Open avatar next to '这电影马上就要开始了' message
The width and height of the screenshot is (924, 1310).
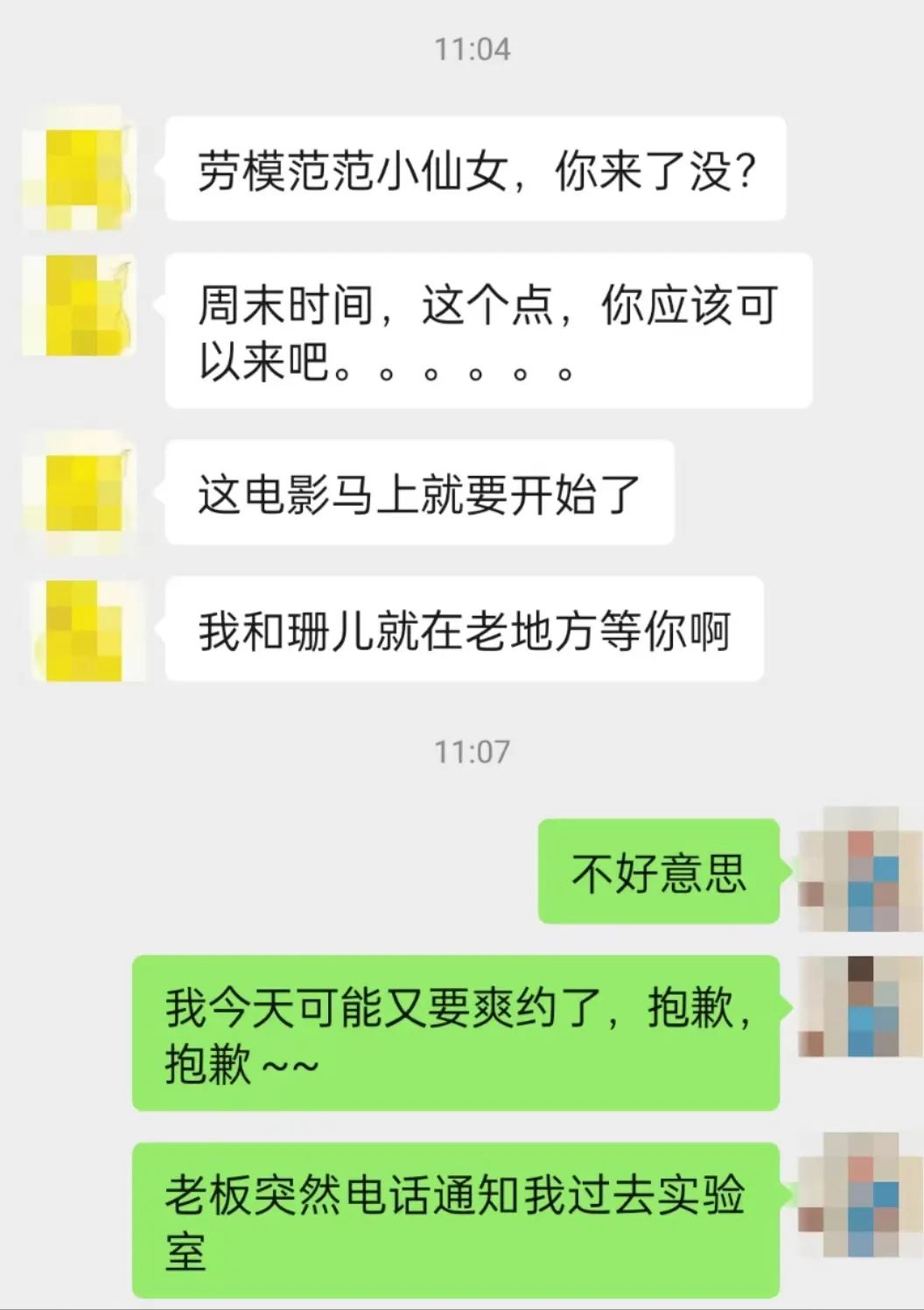(80, 492)
